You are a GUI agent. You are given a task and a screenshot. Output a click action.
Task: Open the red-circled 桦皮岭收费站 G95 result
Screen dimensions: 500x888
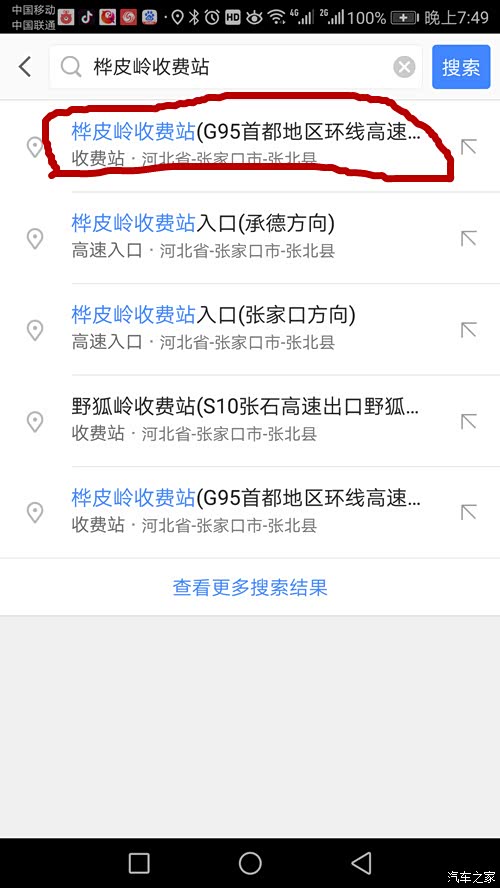tap(250, 146)
